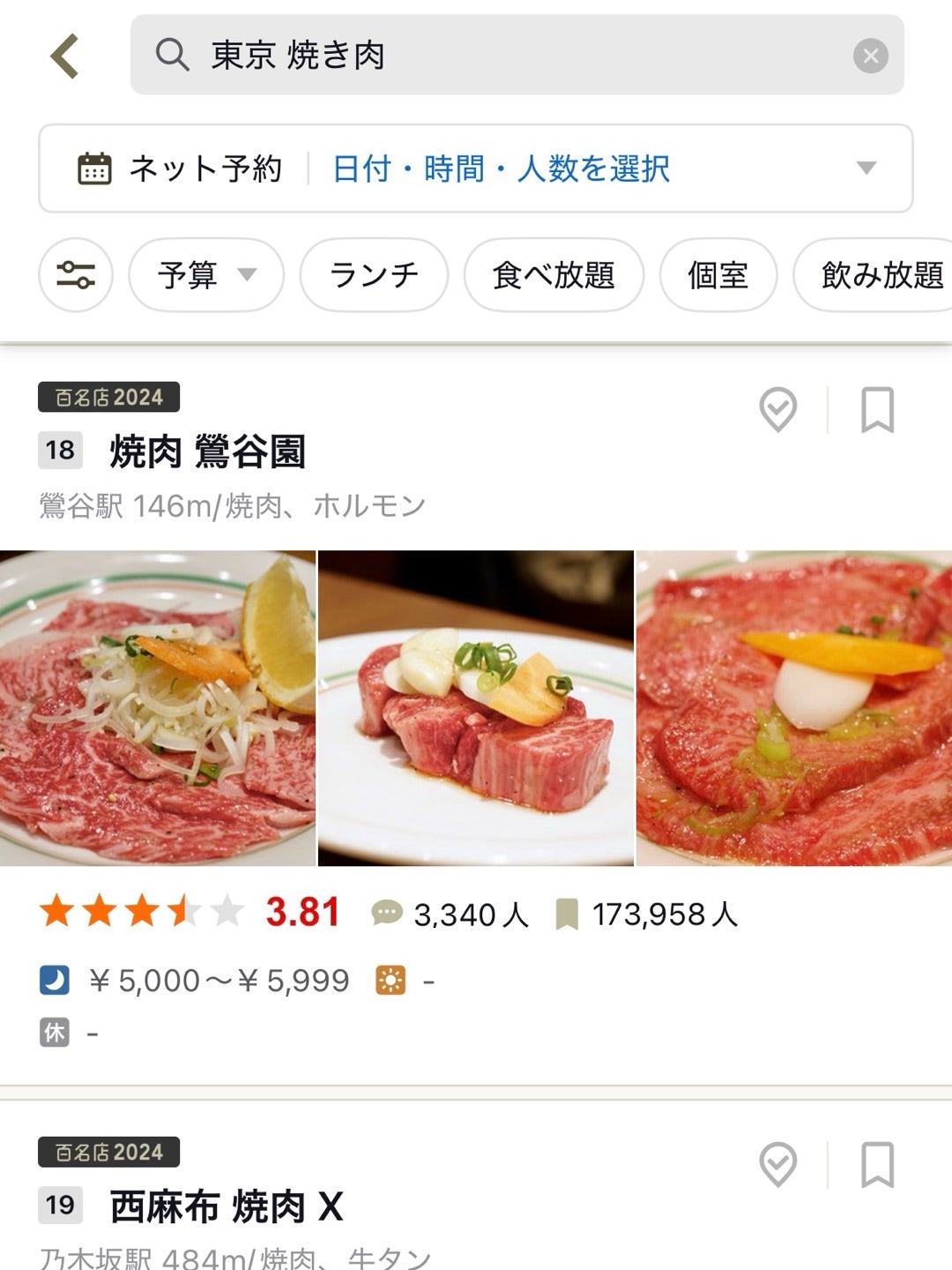The image size is (952, 1270).
Task: Tap the search field showing 東京 焼き肉
Action: [494, 56]
